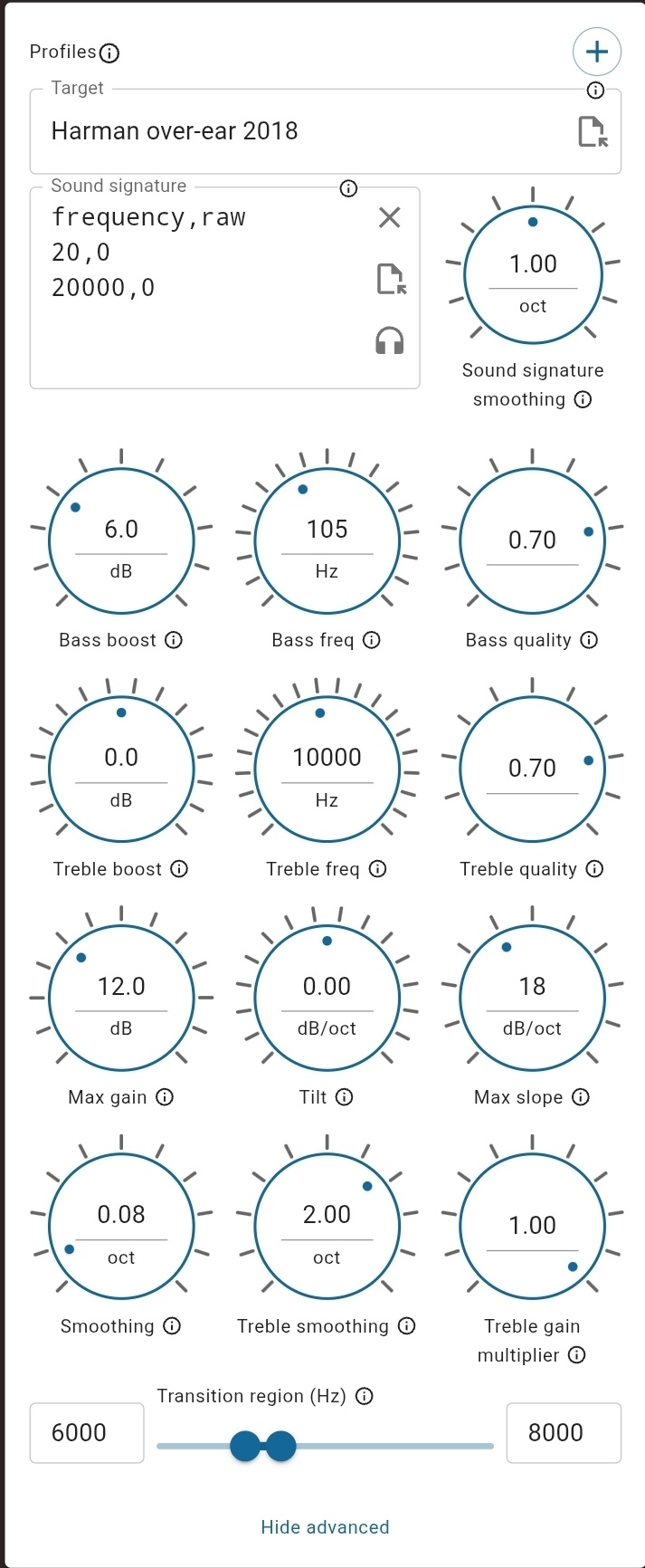Clear the sound signature text

(x=389, y=217)
